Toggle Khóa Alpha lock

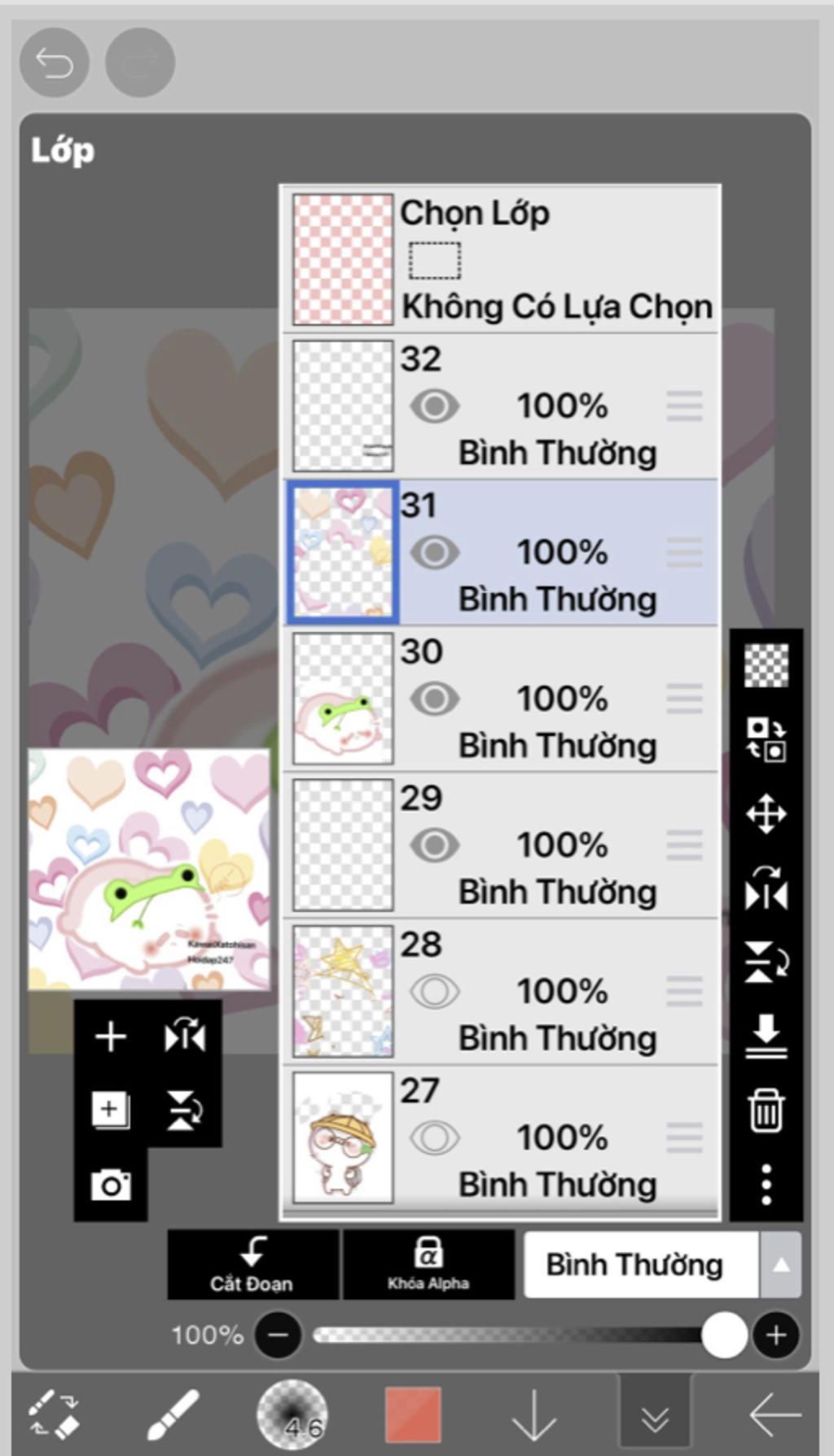[x=428, y=1264]
